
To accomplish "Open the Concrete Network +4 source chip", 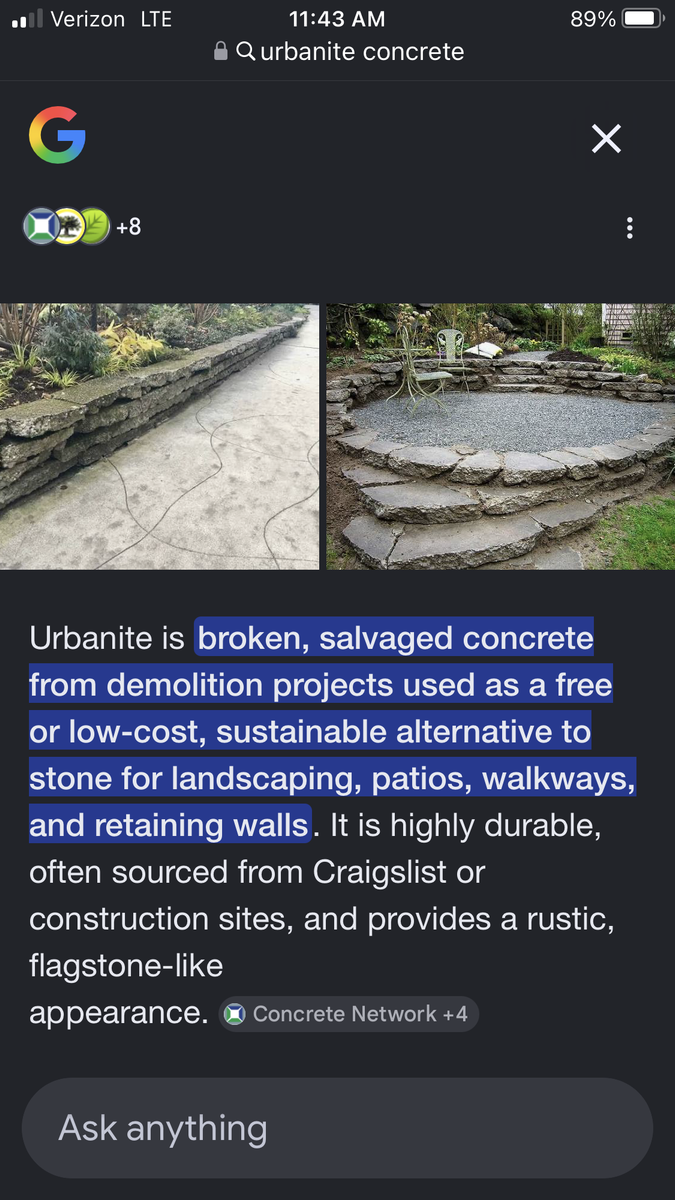I will 348,1014.
